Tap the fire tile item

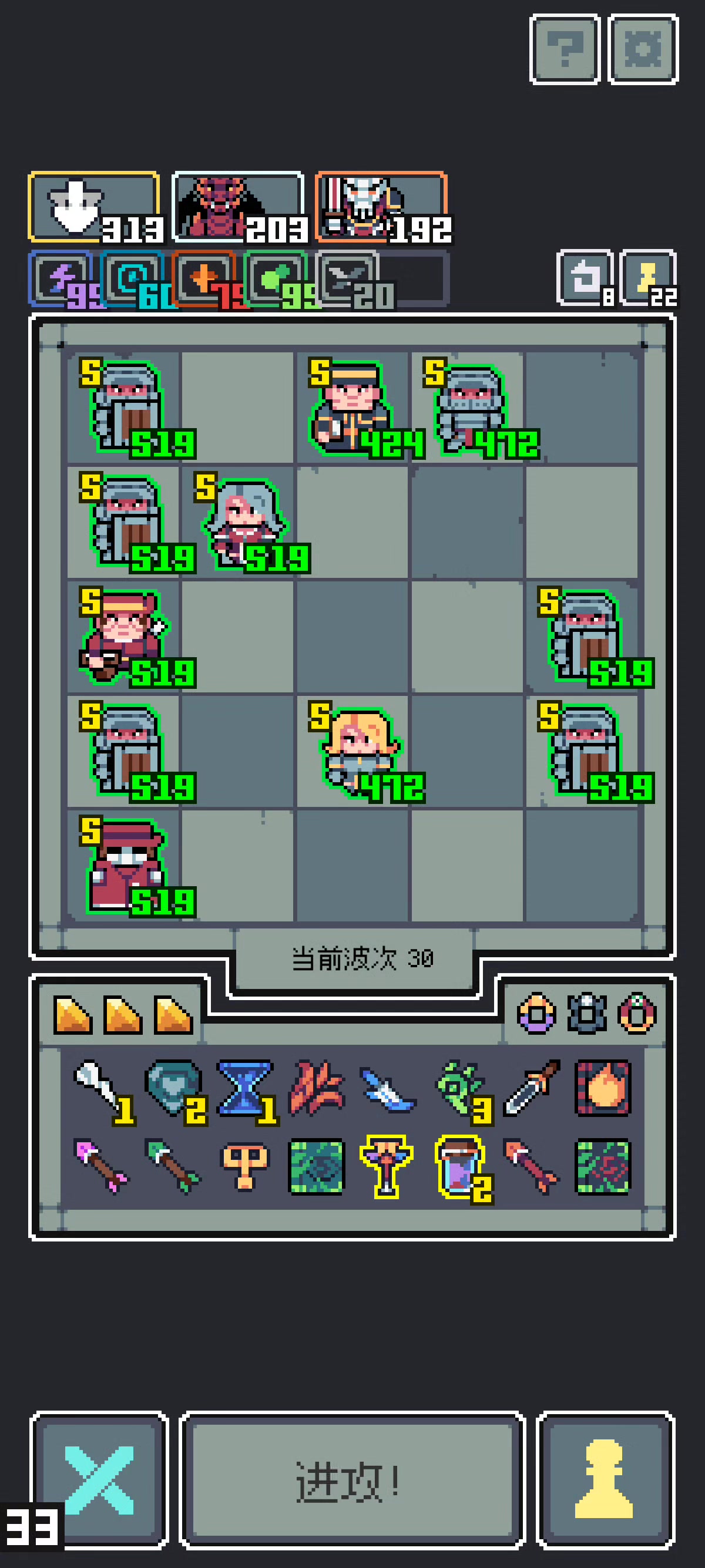(x=603, y=1088)
